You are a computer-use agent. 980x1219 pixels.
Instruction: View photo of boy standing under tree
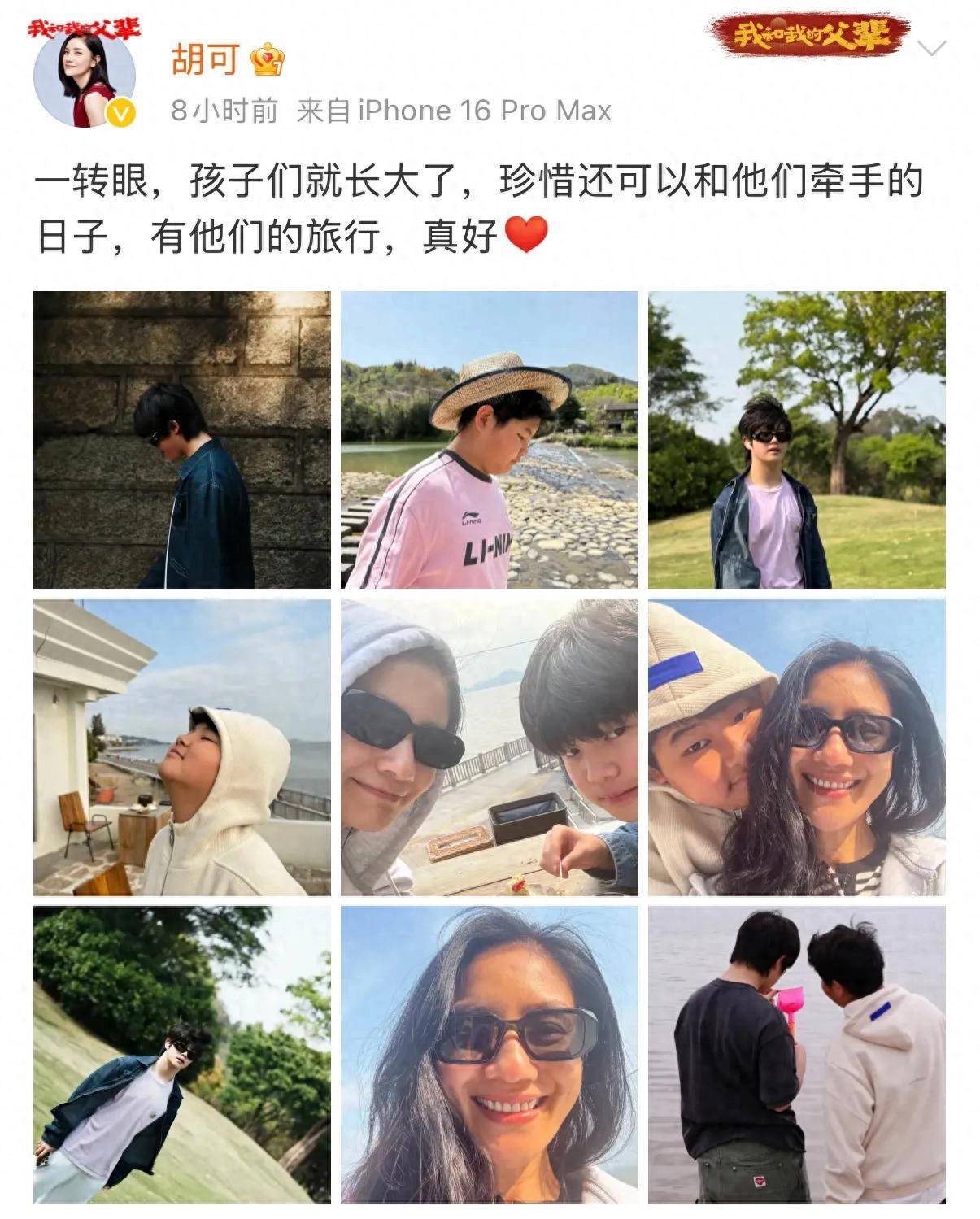[x=796, y=439]
